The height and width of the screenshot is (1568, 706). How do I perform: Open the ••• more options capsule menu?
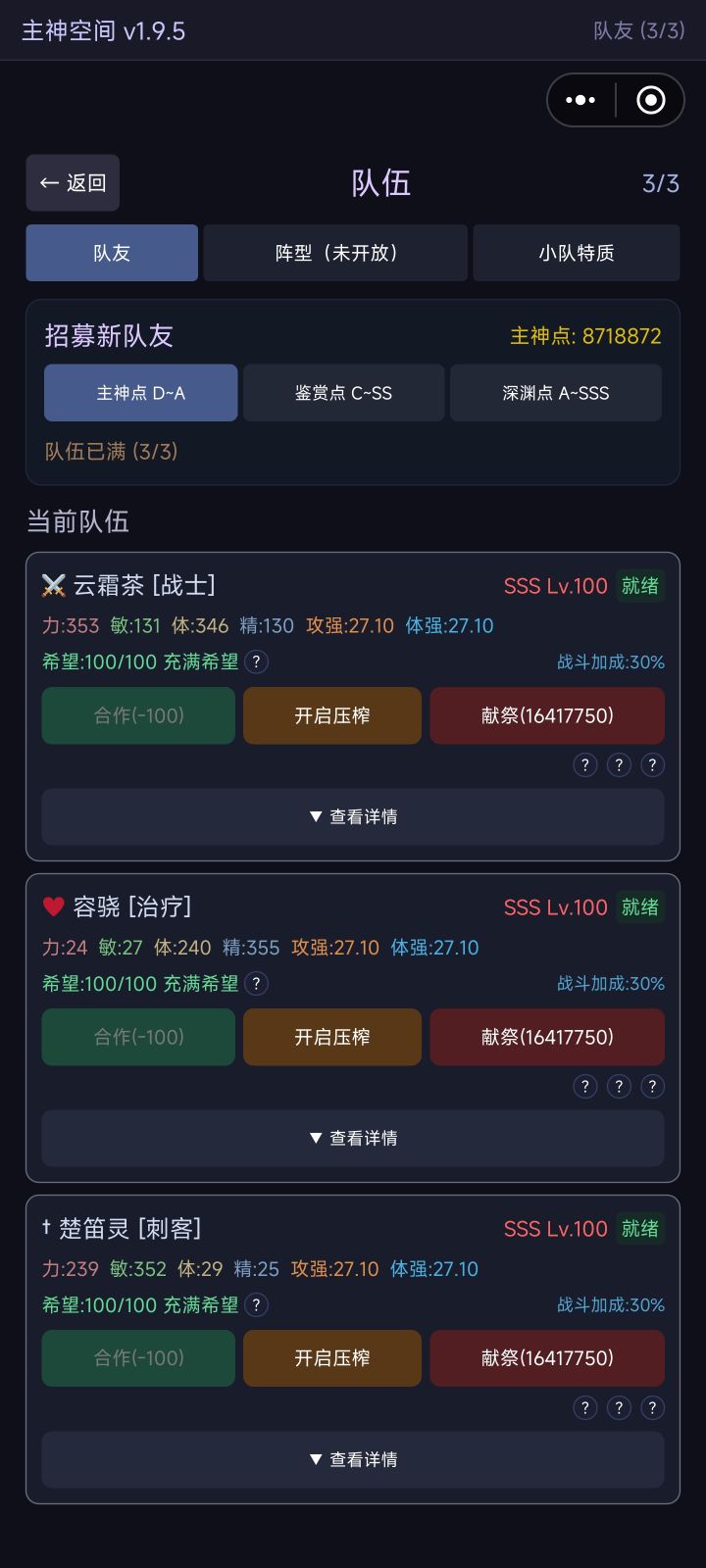pos(581,100)
